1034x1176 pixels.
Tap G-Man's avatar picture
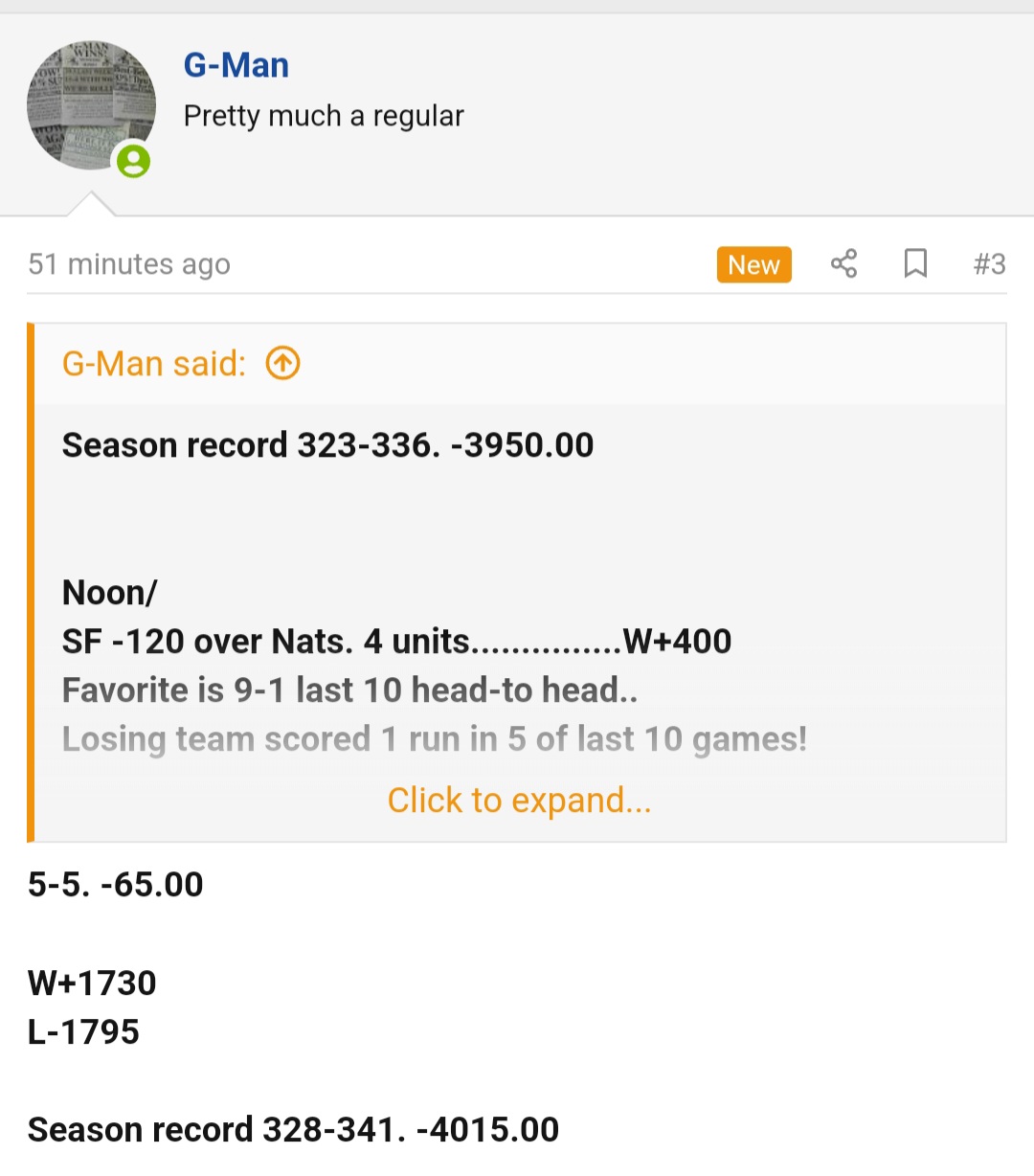(x=91, y=105)
